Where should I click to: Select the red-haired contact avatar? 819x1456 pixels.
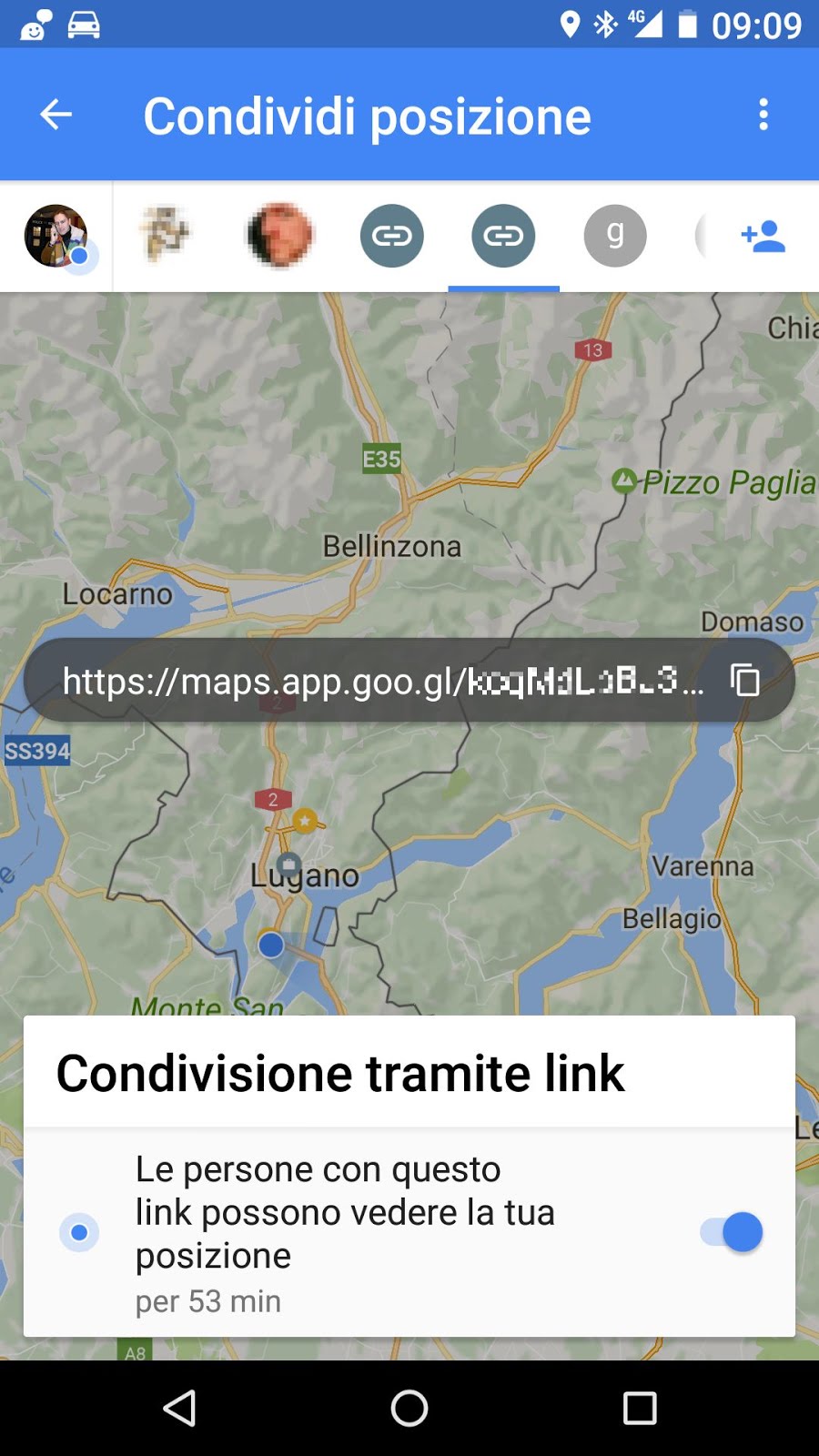point(280,237)
